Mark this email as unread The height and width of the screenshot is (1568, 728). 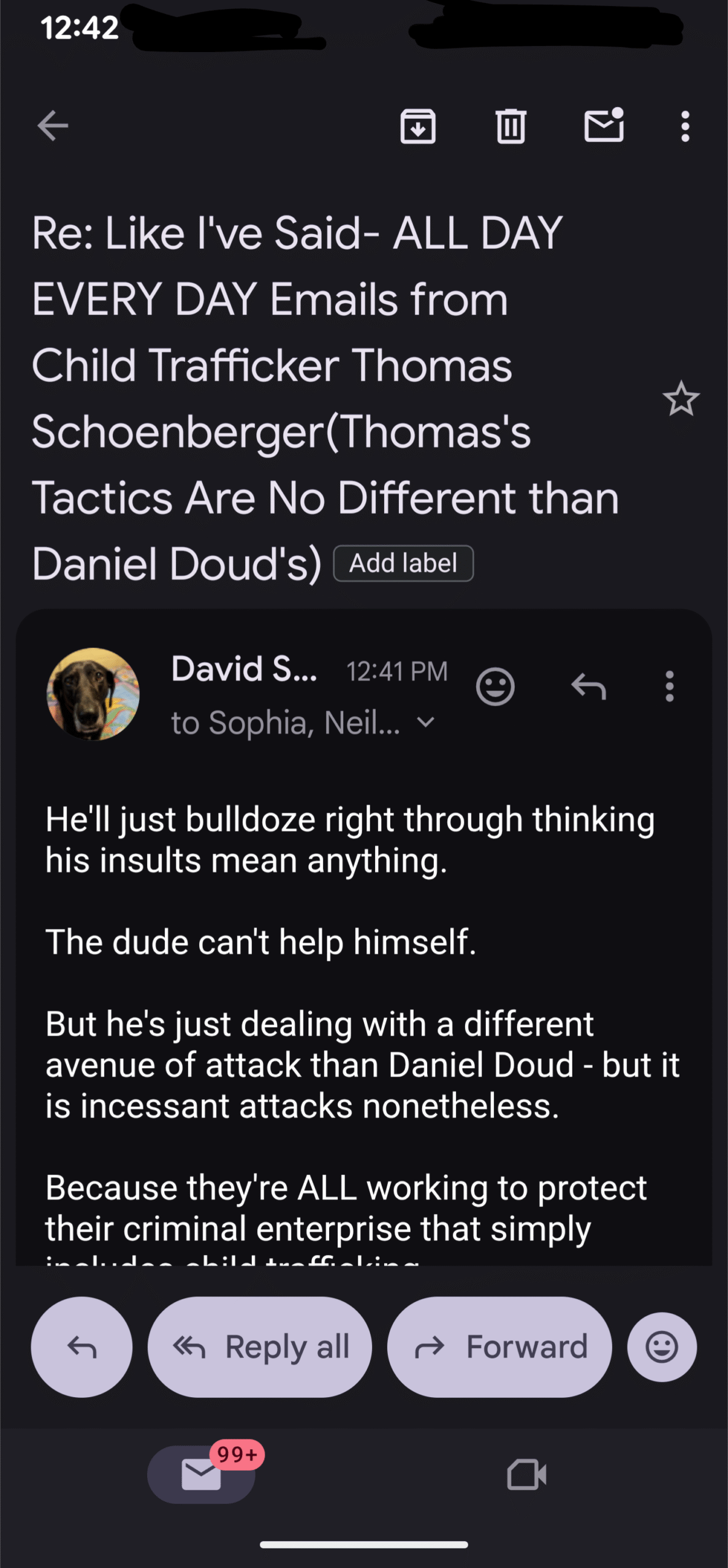click(x=604, y=126)
